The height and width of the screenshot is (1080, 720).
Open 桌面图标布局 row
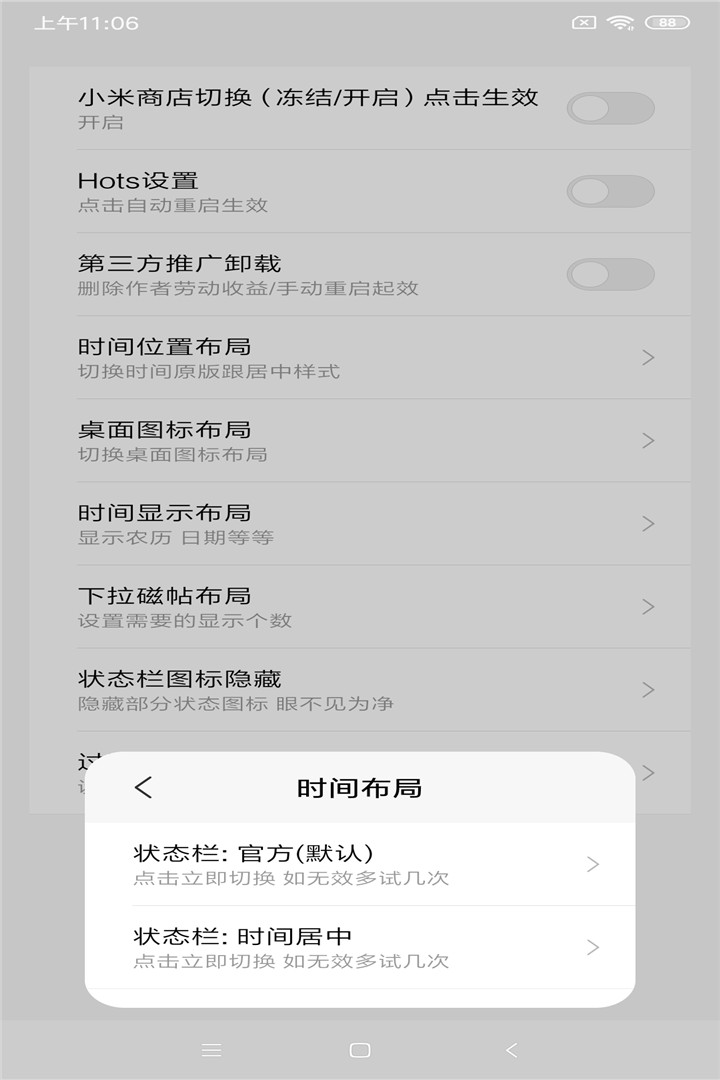(x=360, y=441)
